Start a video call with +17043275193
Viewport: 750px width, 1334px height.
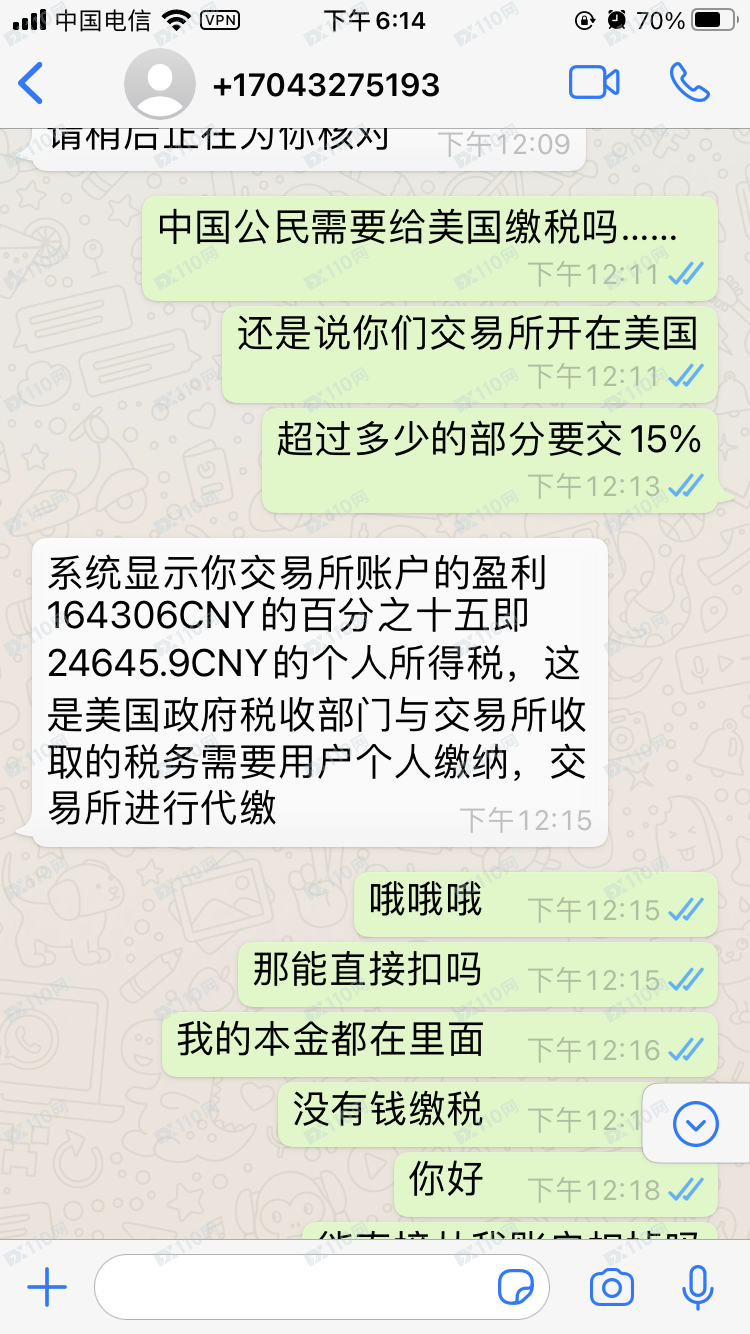coord(594,83)
